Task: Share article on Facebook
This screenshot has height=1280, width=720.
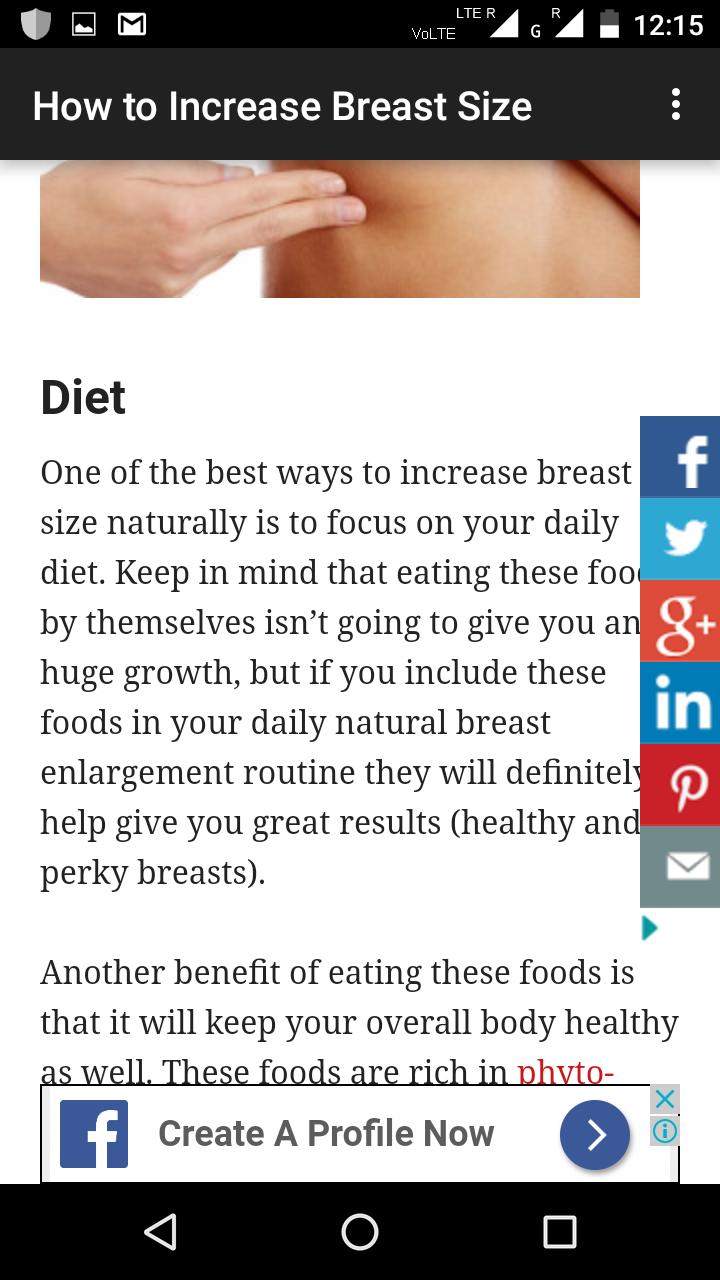Action: coord(681,457)
